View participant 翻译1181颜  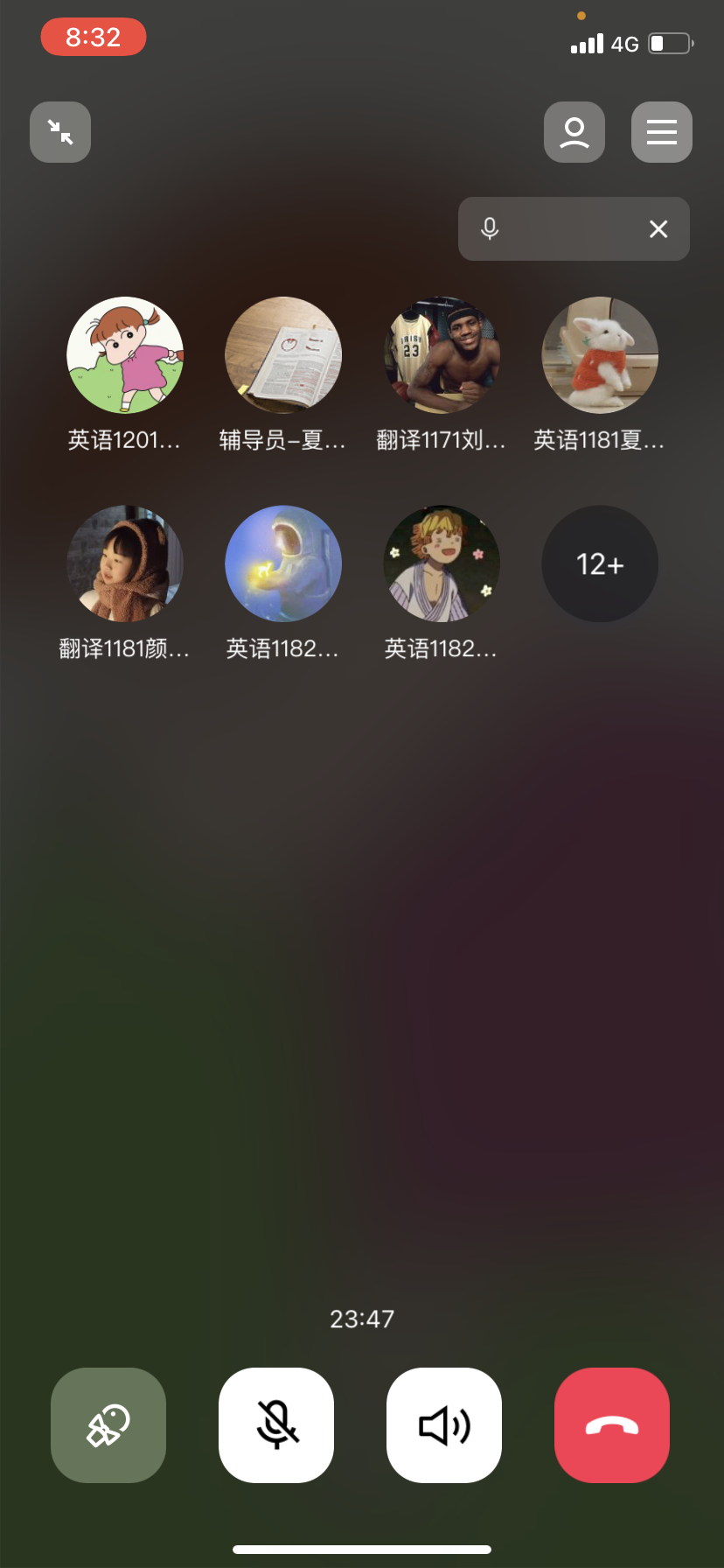[x=125, y=563]
